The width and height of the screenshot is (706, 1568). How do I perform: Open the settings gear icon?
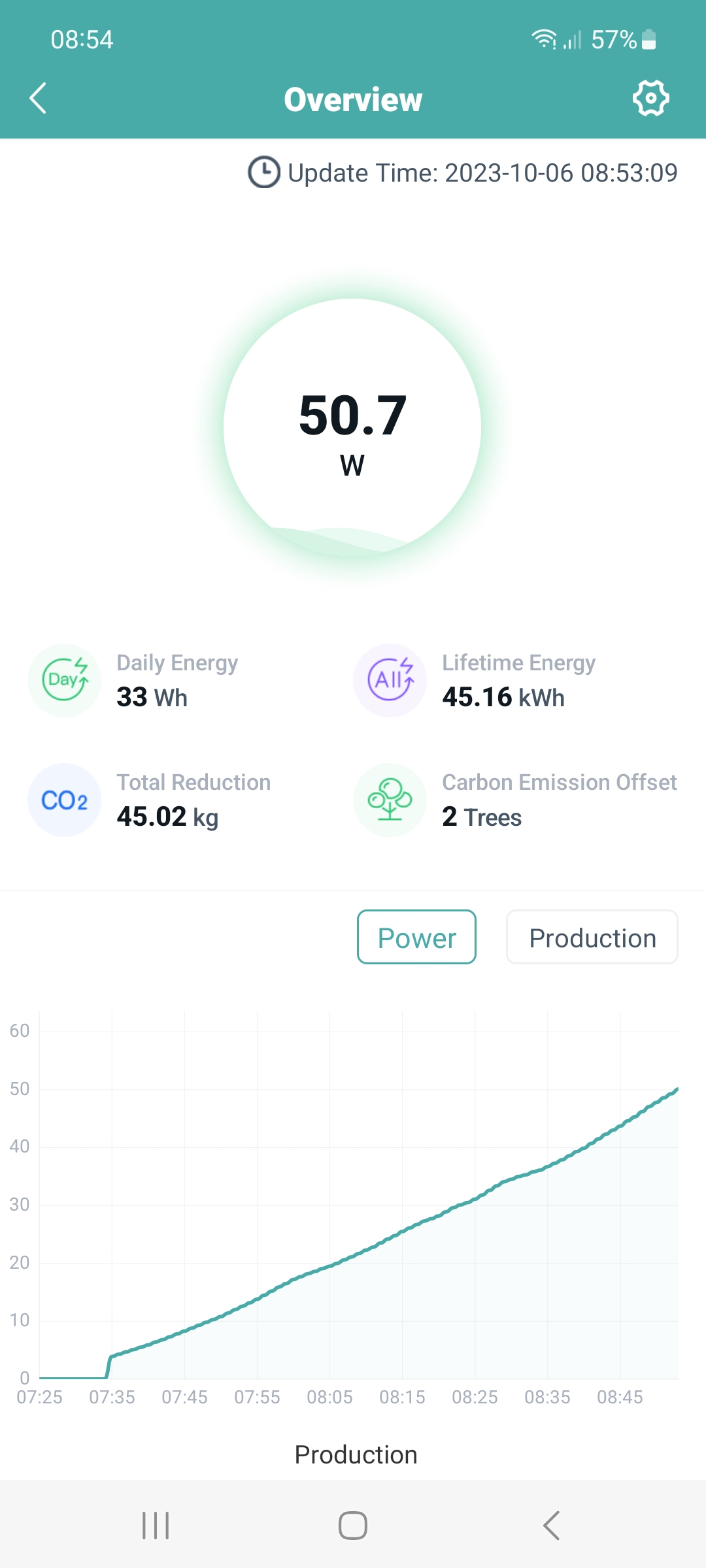point(650,99)
